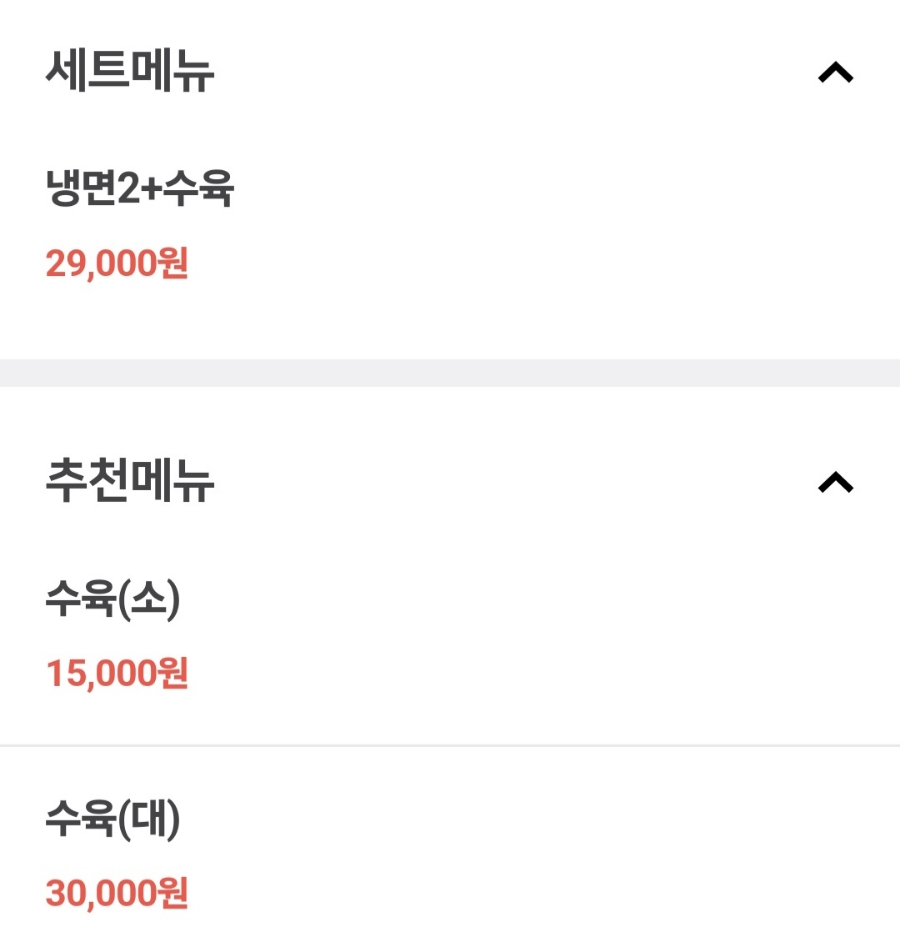Select the 냉면2+수육 set menu
Screen dimensions: 900x932
[x=140, y=189]
